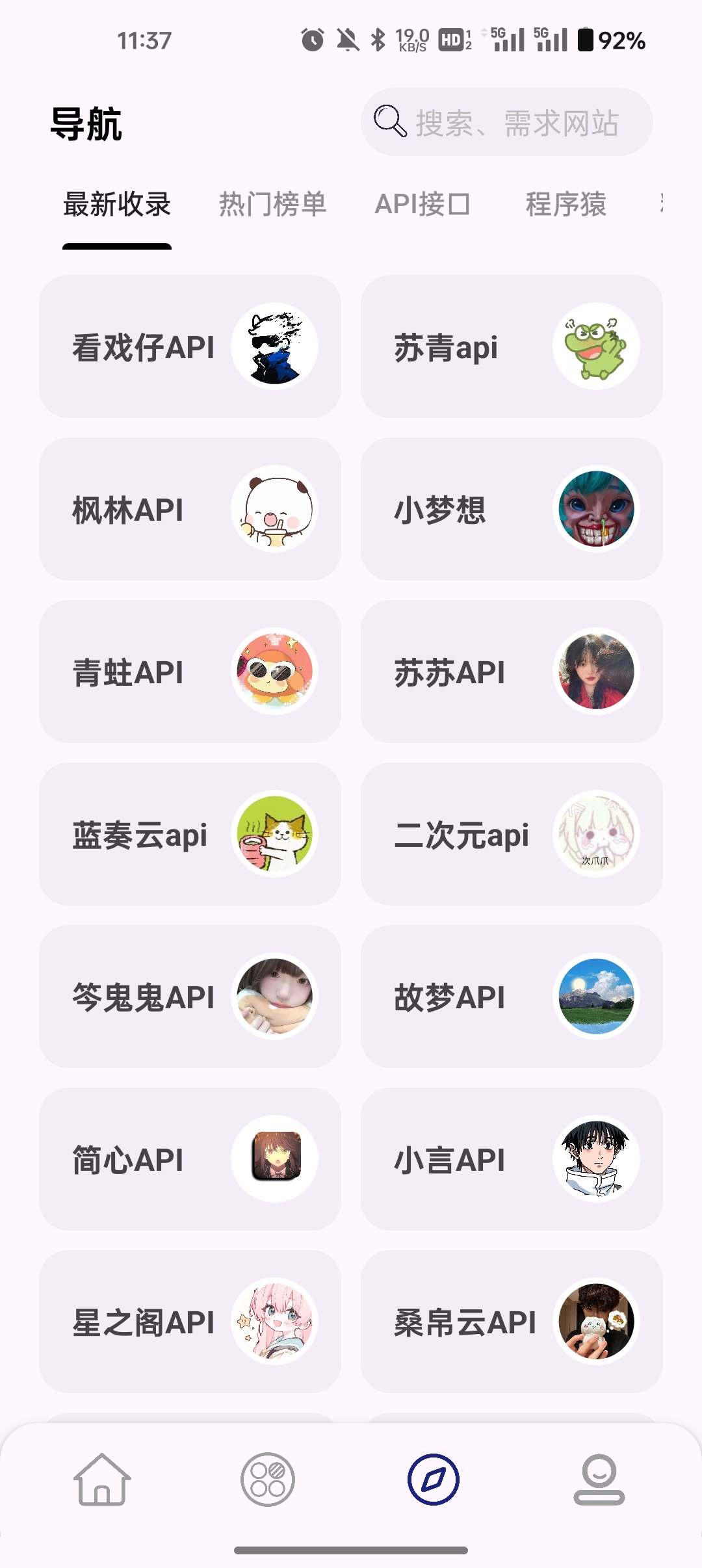Open the 青蛙API card
The image size is (702, 1568).
point(190,672)
